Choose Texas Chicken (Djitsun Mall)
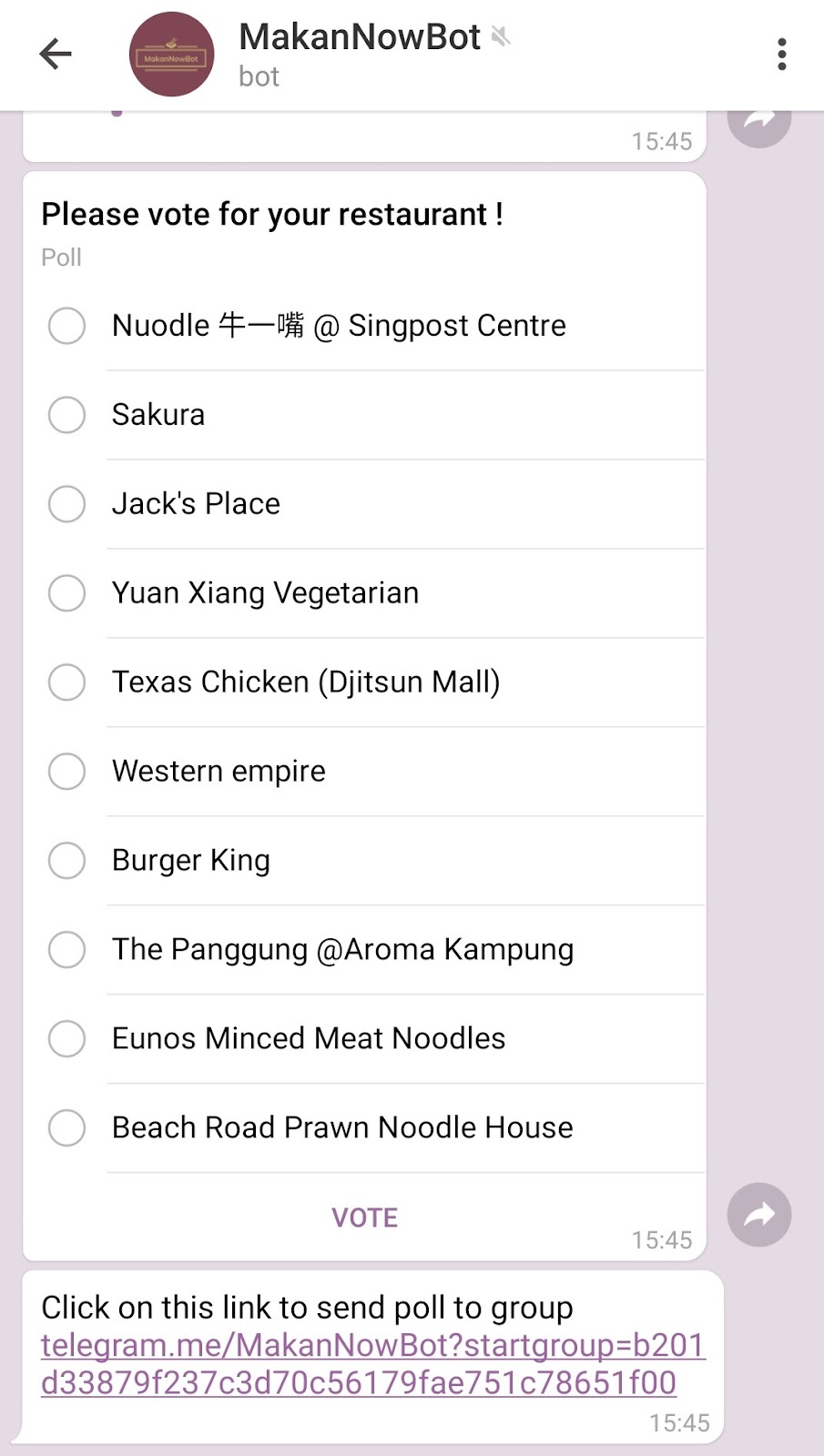This screenshot has height=1456, width=824. [x=66, y=682]
